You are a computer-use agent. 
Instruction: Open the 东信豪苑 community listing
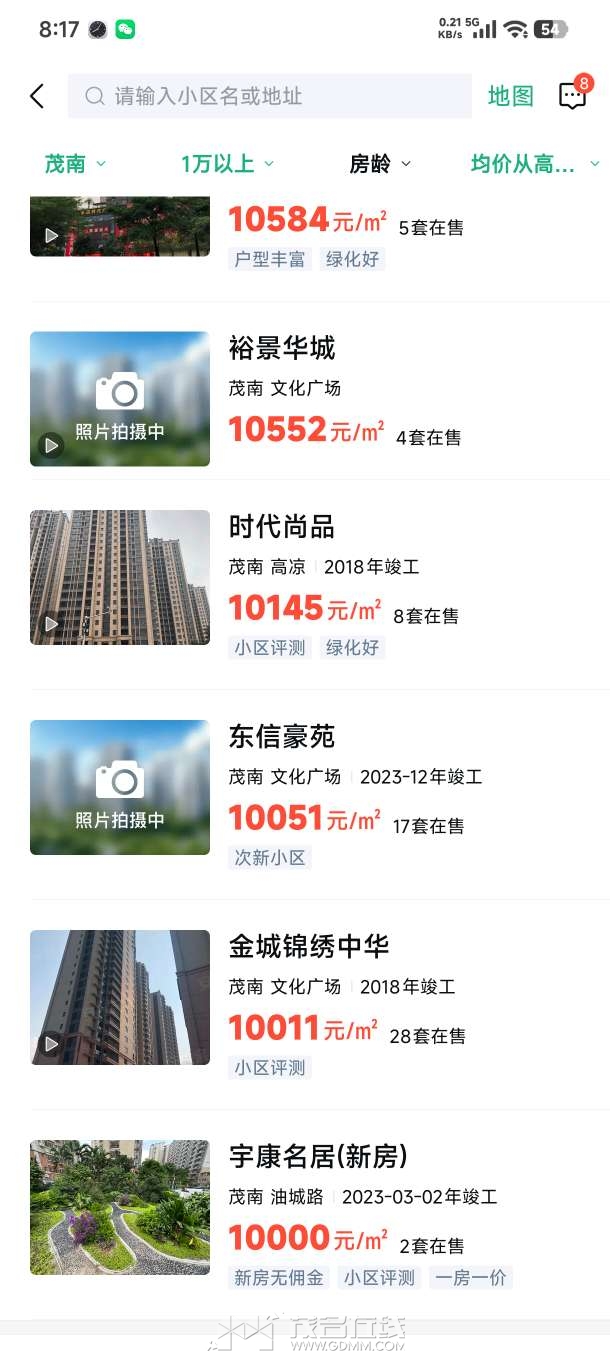(x=282, y=737)
